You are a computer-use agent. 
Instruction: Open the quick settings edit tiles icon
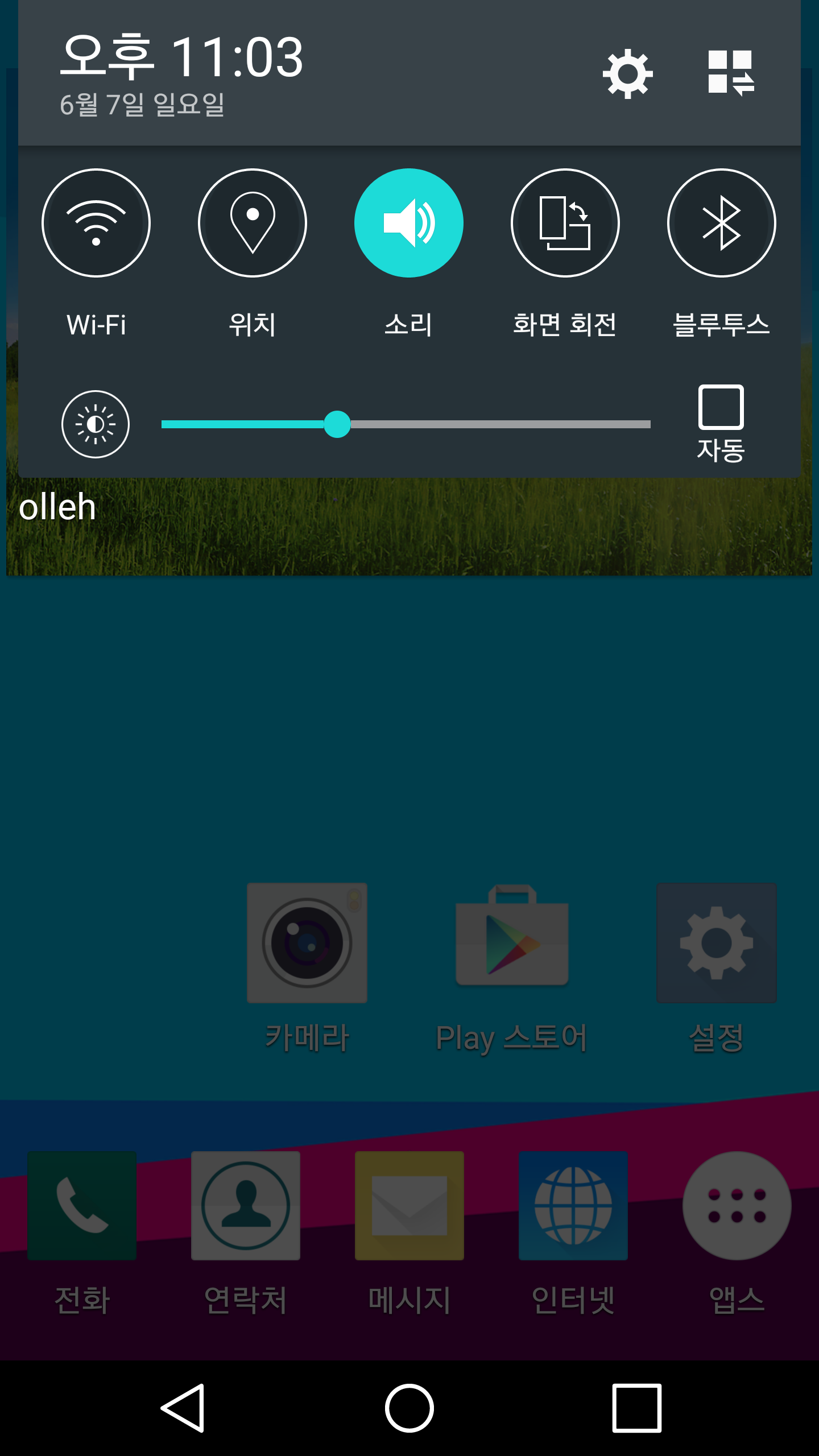731,73
